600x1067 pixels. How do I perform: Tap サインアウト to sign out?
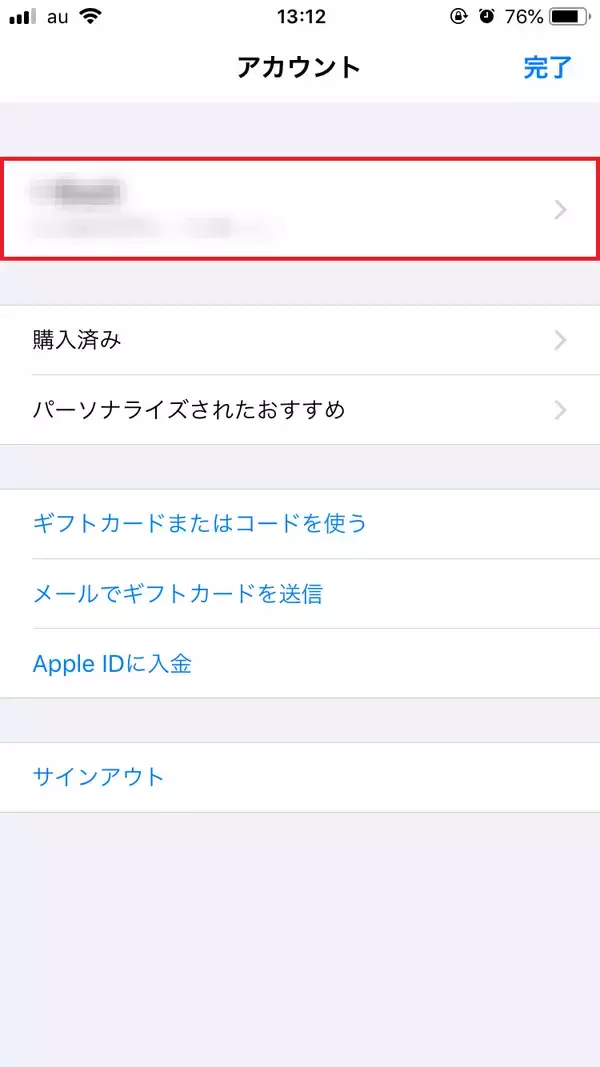click(98, 777)
